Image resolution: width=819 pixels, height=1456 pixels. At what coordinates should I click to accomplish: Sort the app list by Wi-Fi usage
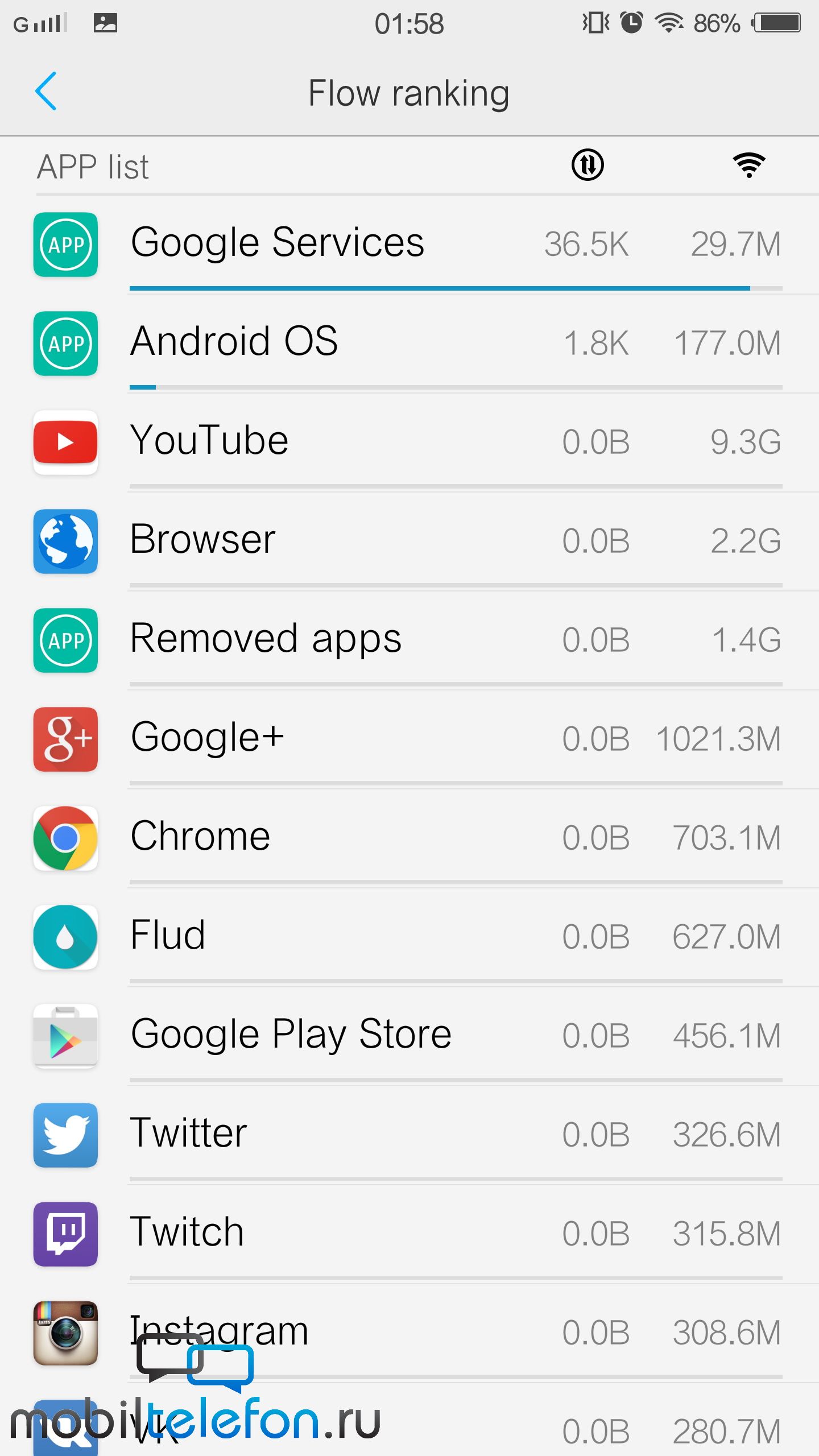[x=749, y=165]
